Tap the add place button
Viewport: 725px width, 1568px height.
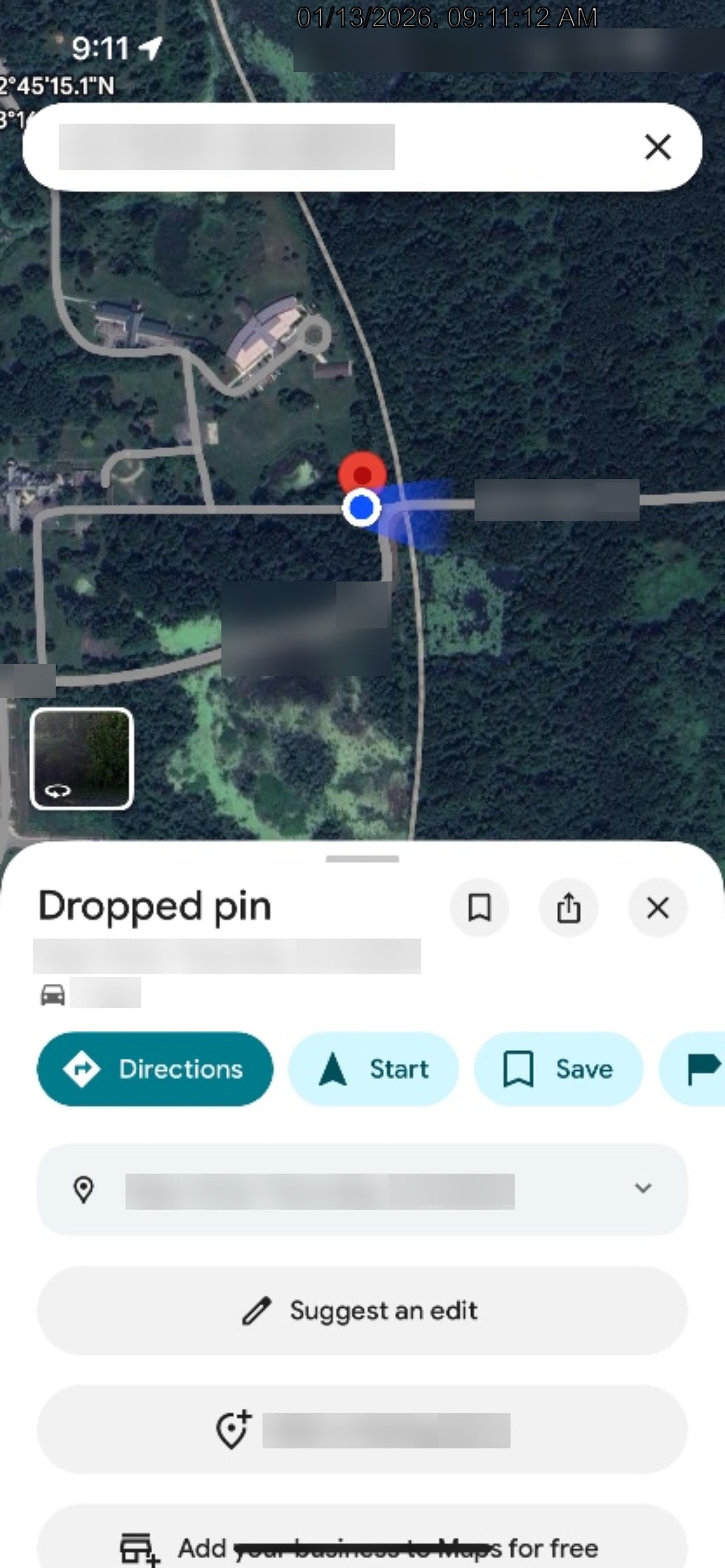click(x=362, y=1429)
